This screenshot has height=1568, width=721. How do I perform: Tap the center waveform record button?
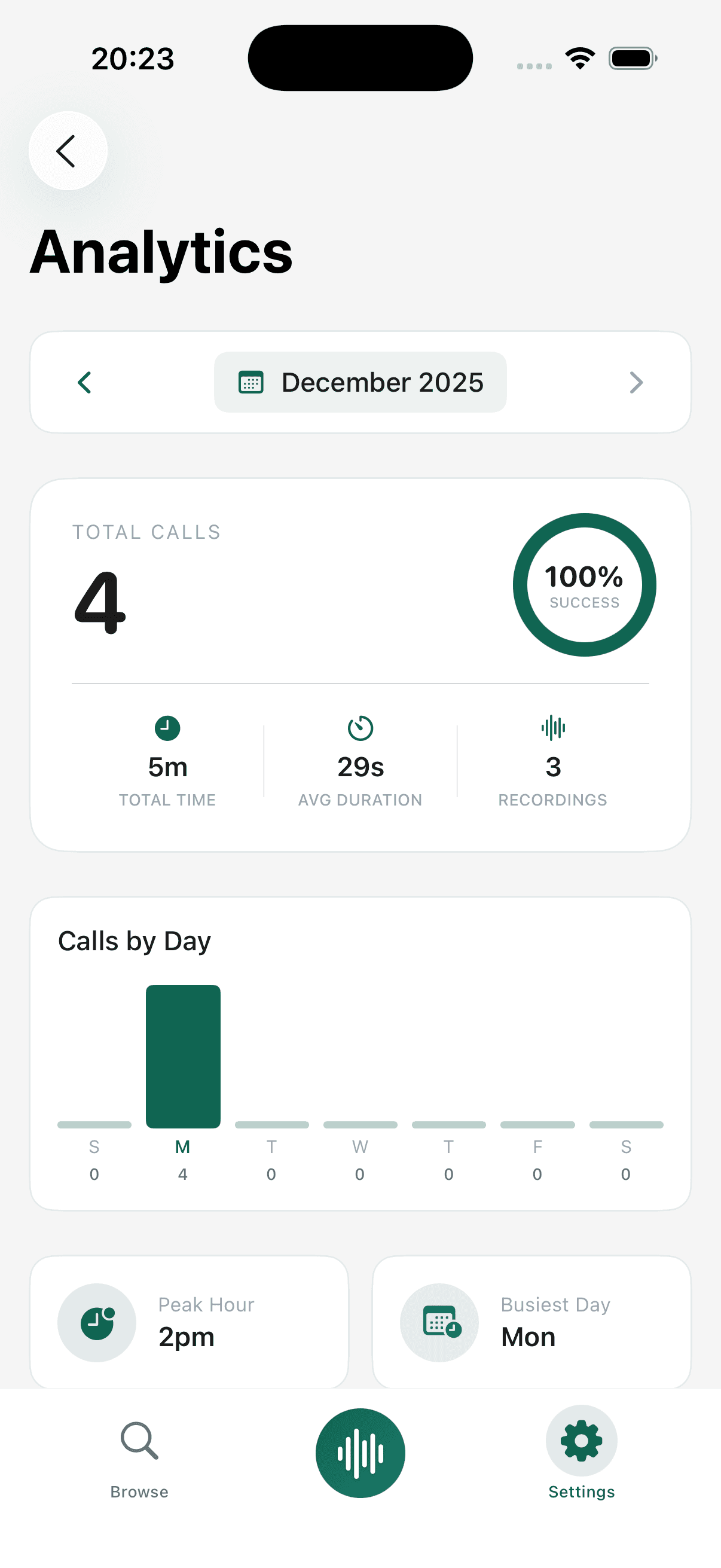point(360,1453)
